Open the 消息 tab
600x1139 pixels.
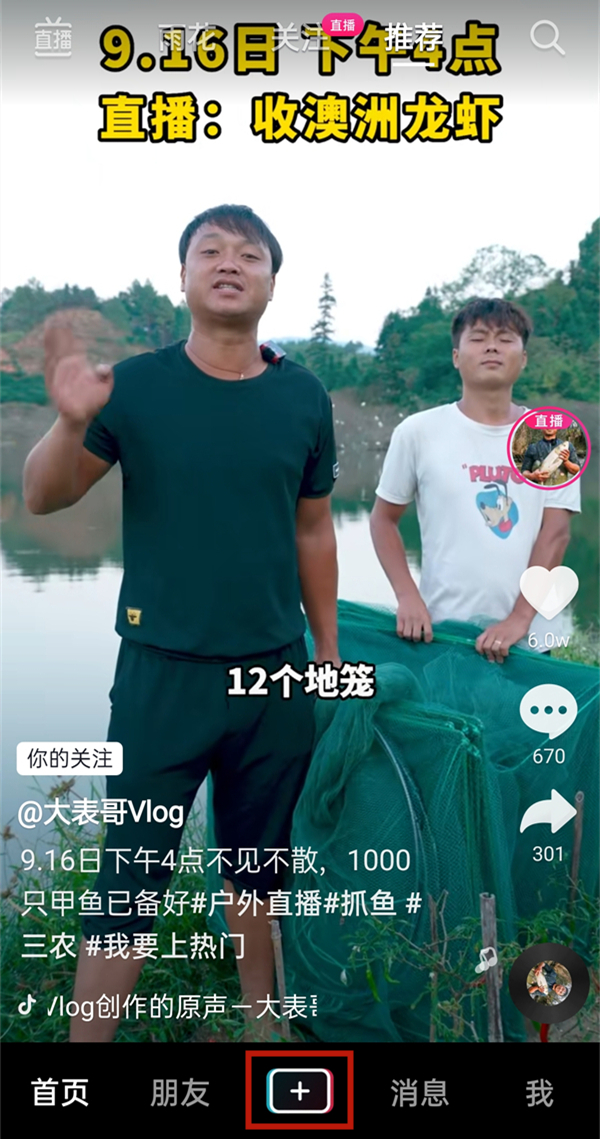(419, 1092)
